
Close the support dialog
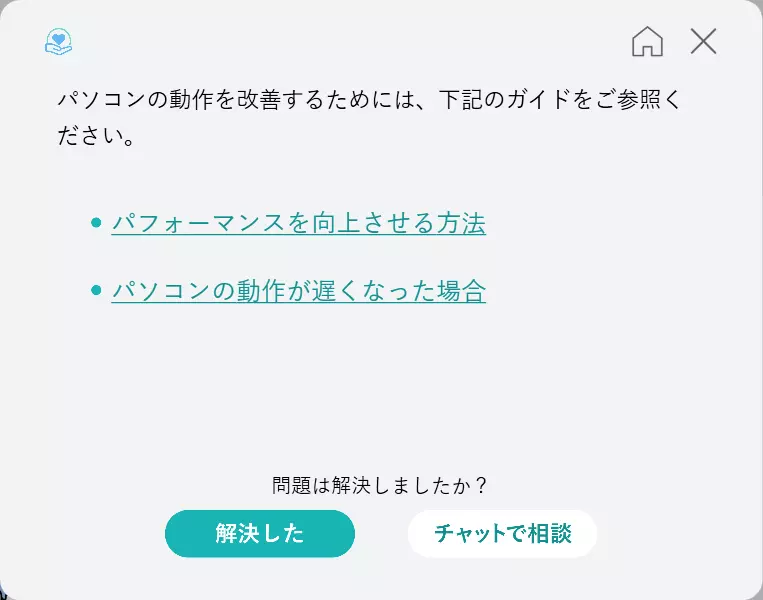coord(703,42)
